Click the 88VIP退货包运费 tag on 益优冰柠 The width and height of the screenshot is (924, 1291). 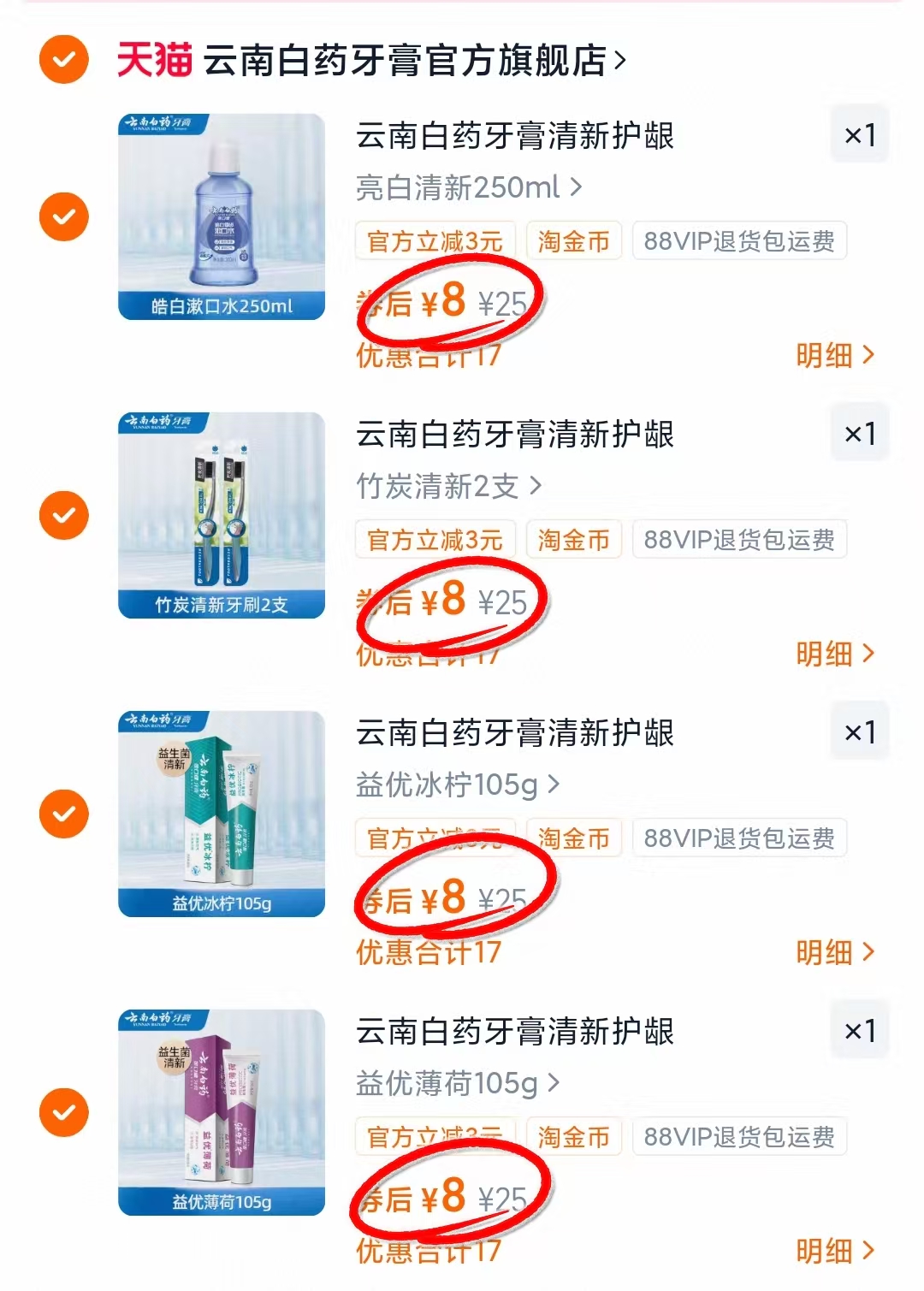coord(737,838)
